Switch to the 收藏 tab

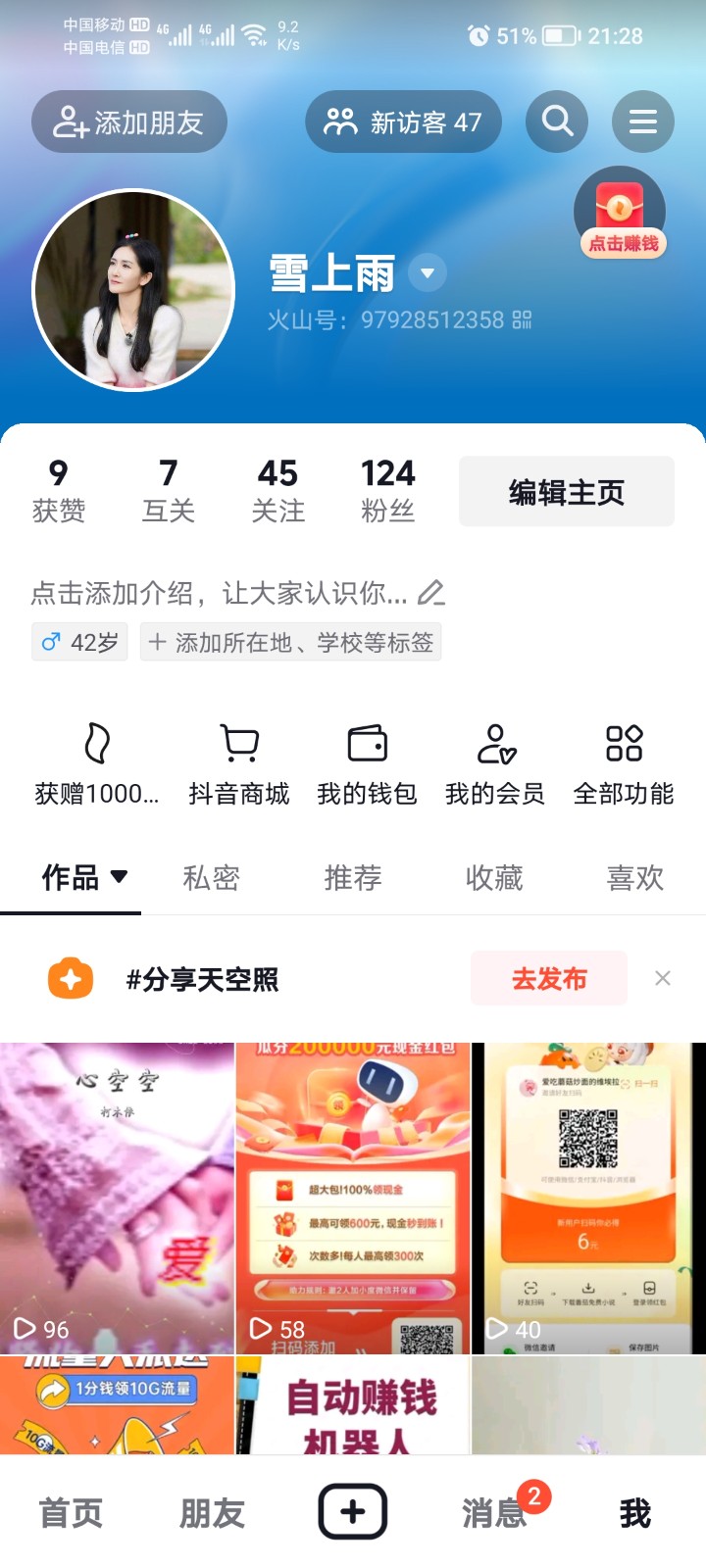coord(494,878)
